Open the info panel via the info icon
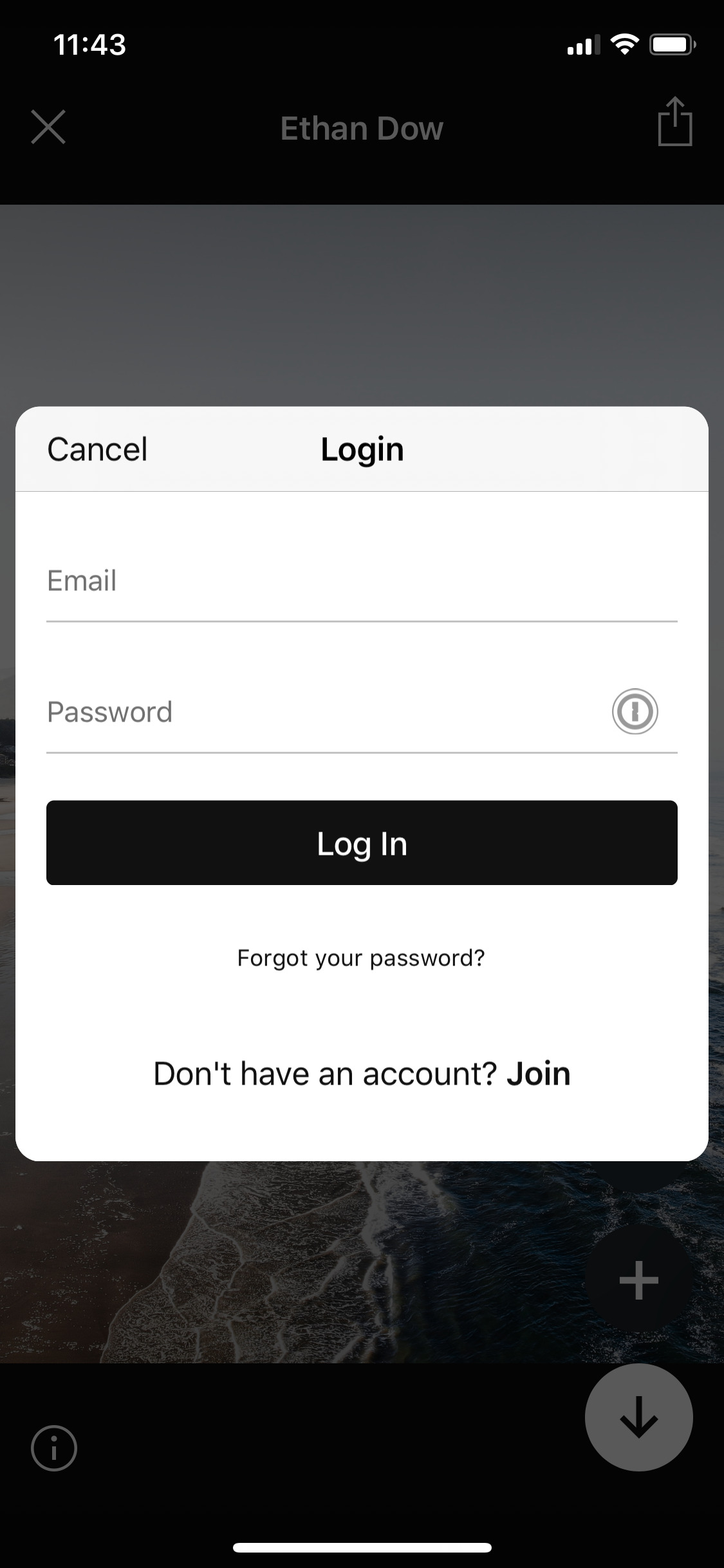Viewport: 724px width, 1568px height. [54, 1448]
